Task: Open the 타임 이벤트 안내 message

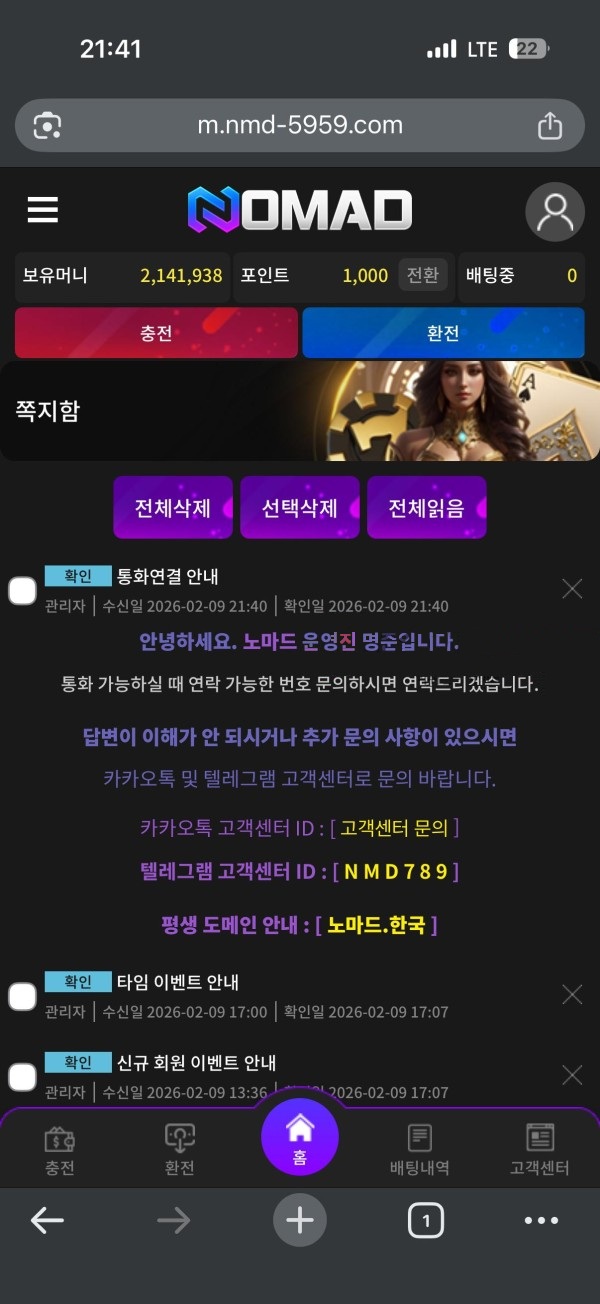Action: point(178,982)
